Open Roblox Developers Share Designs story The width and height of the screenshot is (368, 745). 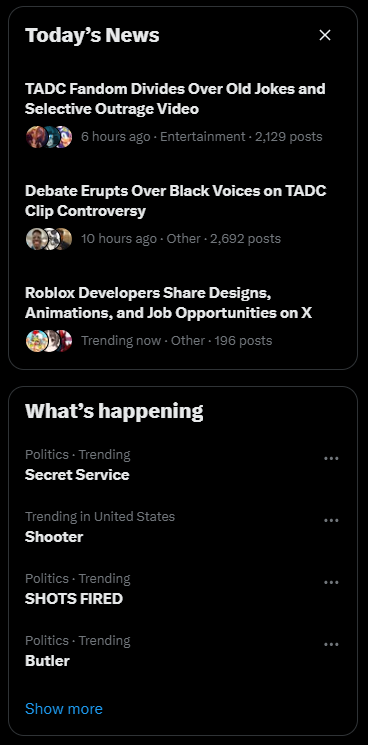183,317
